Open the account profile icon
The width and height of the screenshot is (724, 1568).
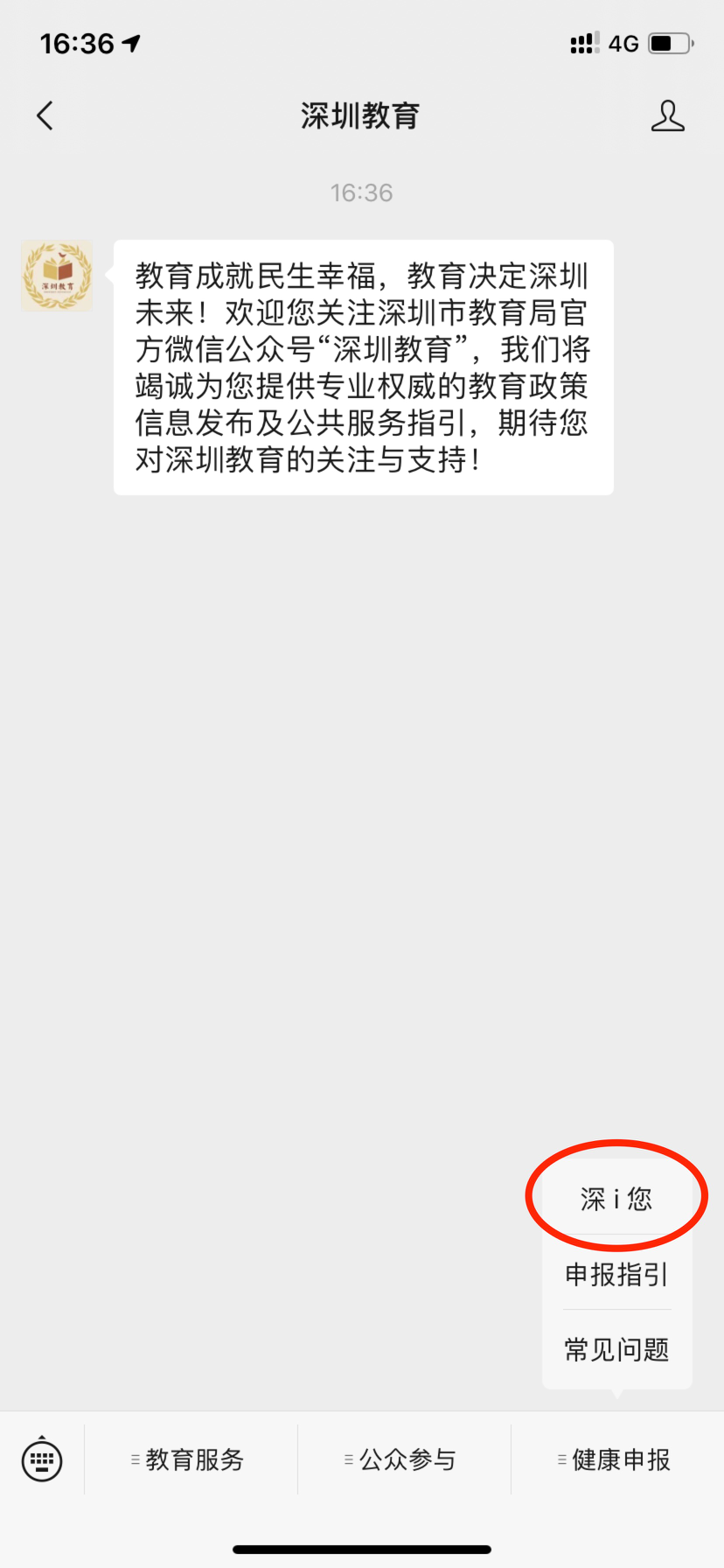[667, 115]
